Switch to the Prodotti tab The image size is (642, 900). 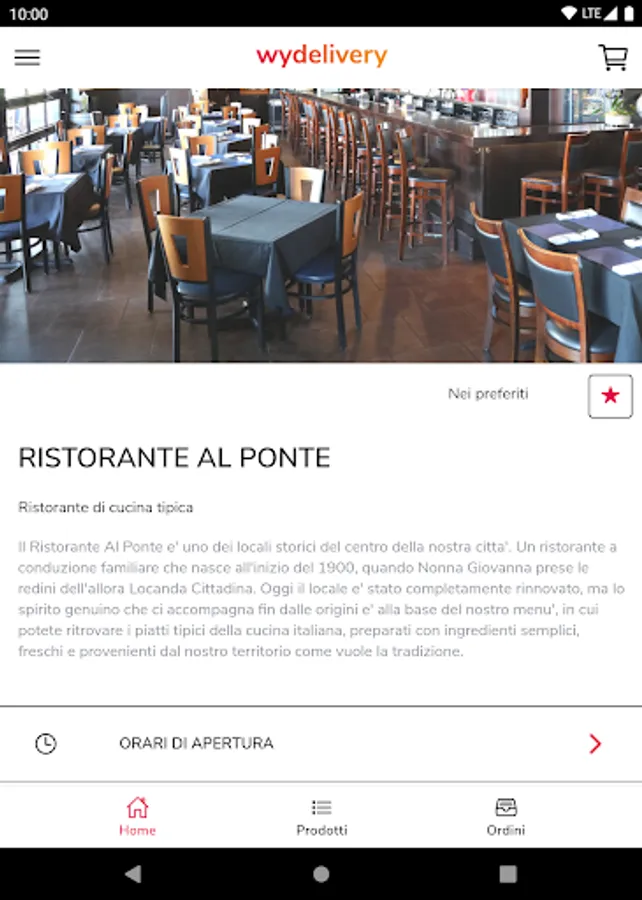pos(321,816)
